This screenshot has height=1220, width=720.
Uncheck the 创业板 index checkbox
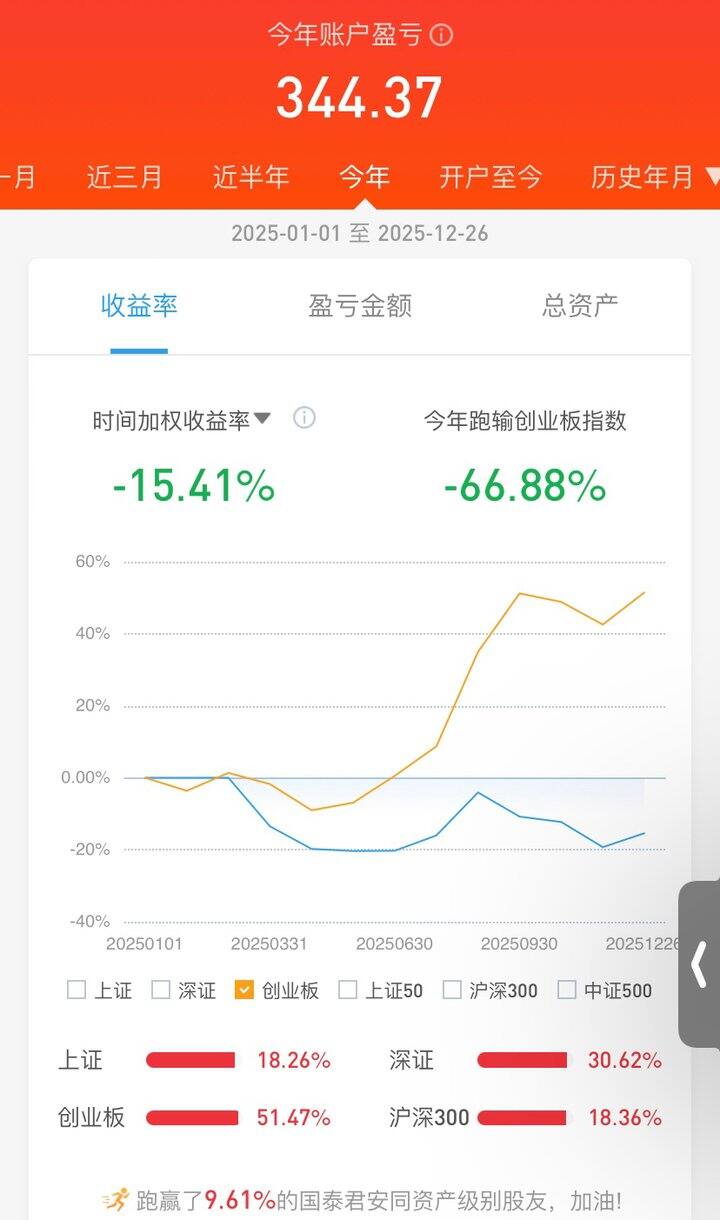pyautogui.click(x=244, y=990)
